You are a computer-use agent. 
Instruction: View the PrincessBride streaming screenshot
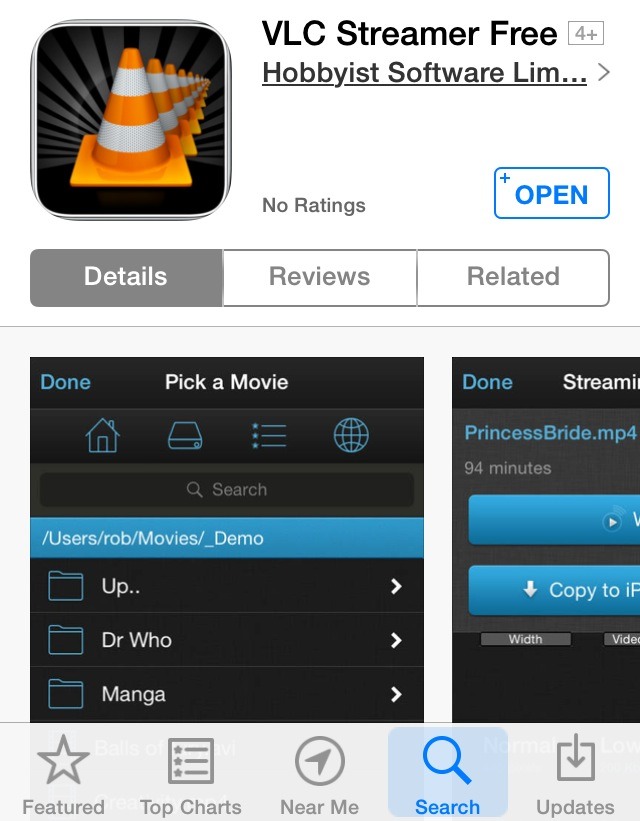click(x=547, y=540)
